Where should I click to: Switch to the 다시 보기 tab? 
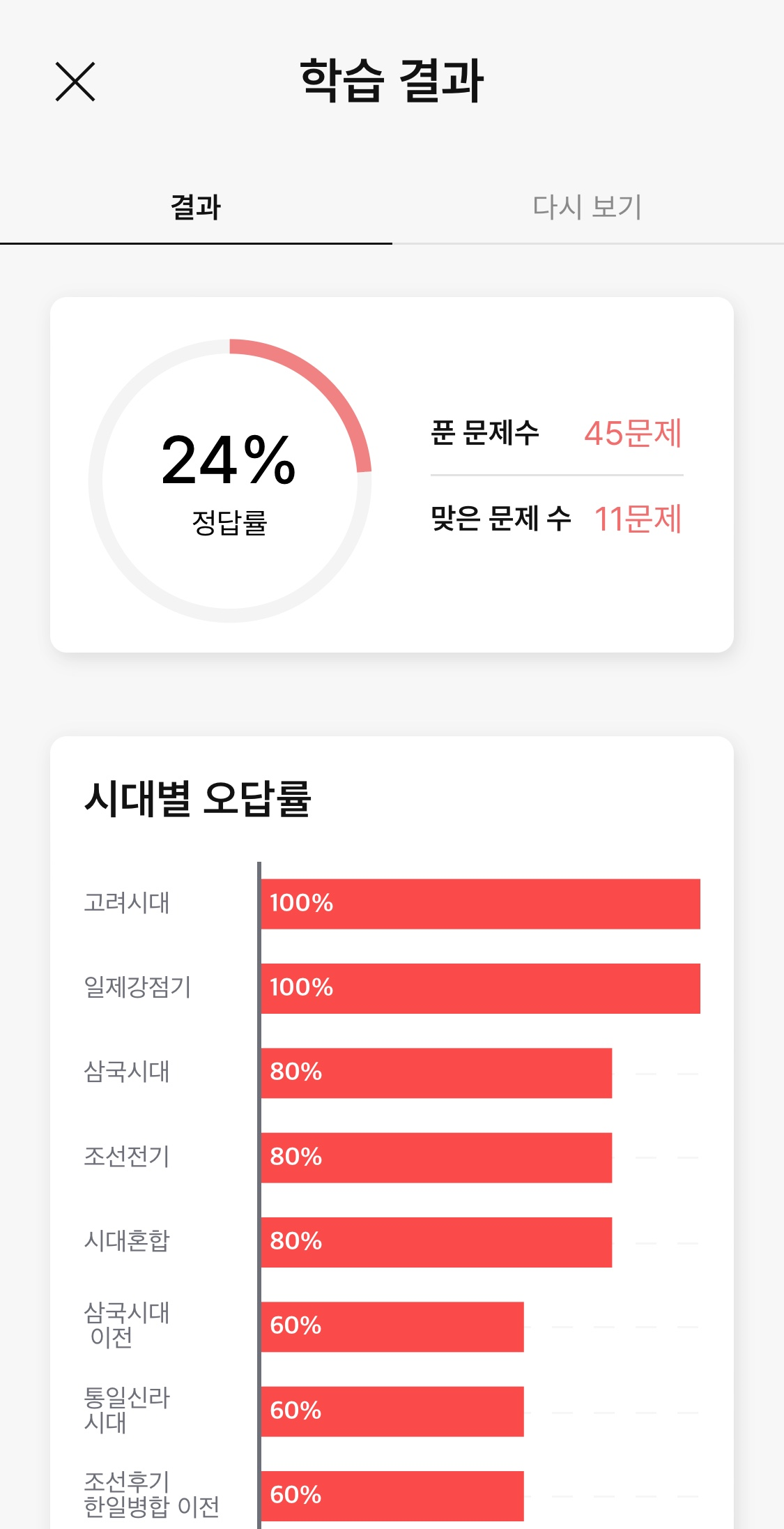[587, 207]
